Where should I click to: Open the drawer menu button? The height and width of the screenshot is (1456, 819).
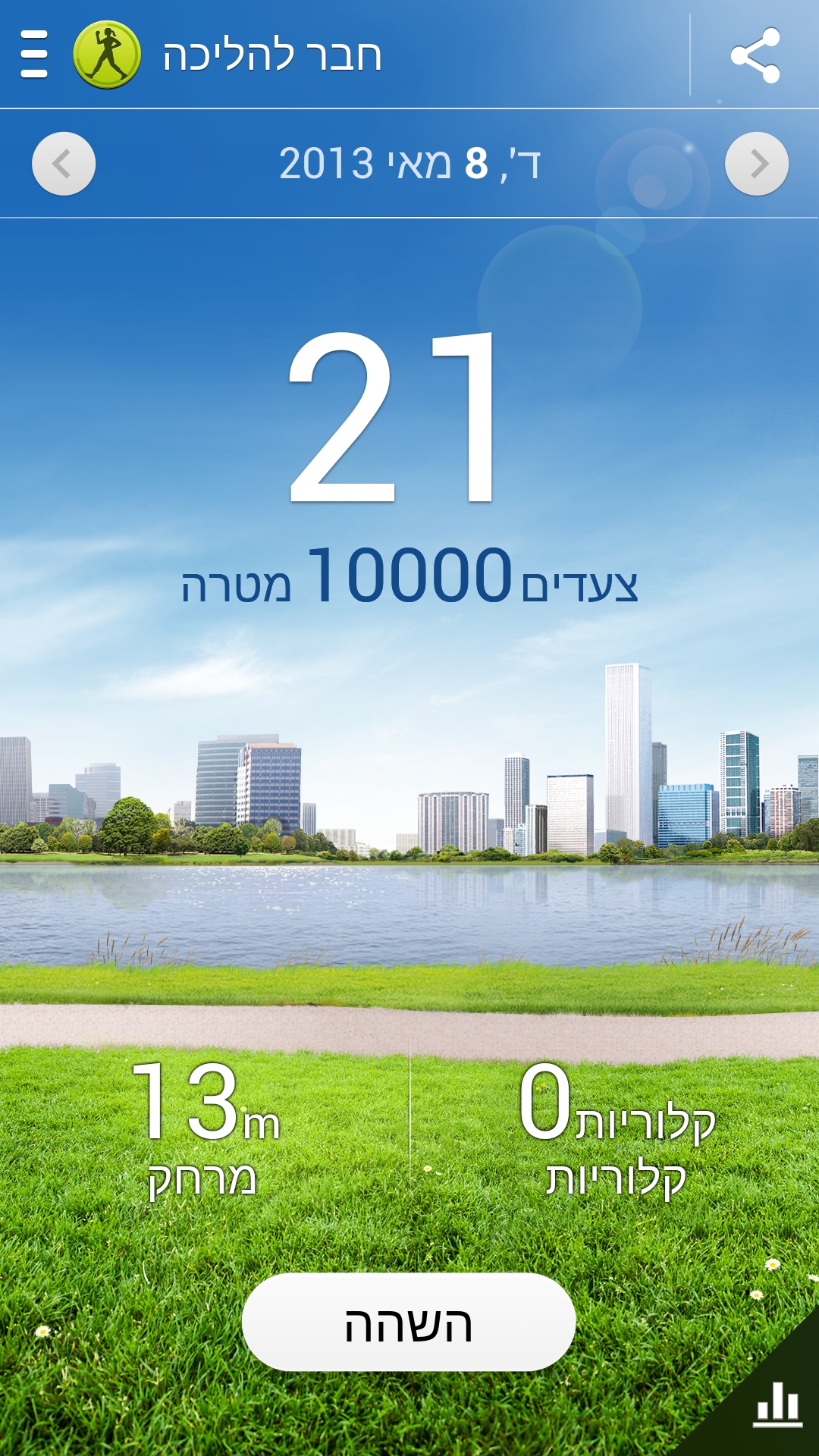(34, 55)
